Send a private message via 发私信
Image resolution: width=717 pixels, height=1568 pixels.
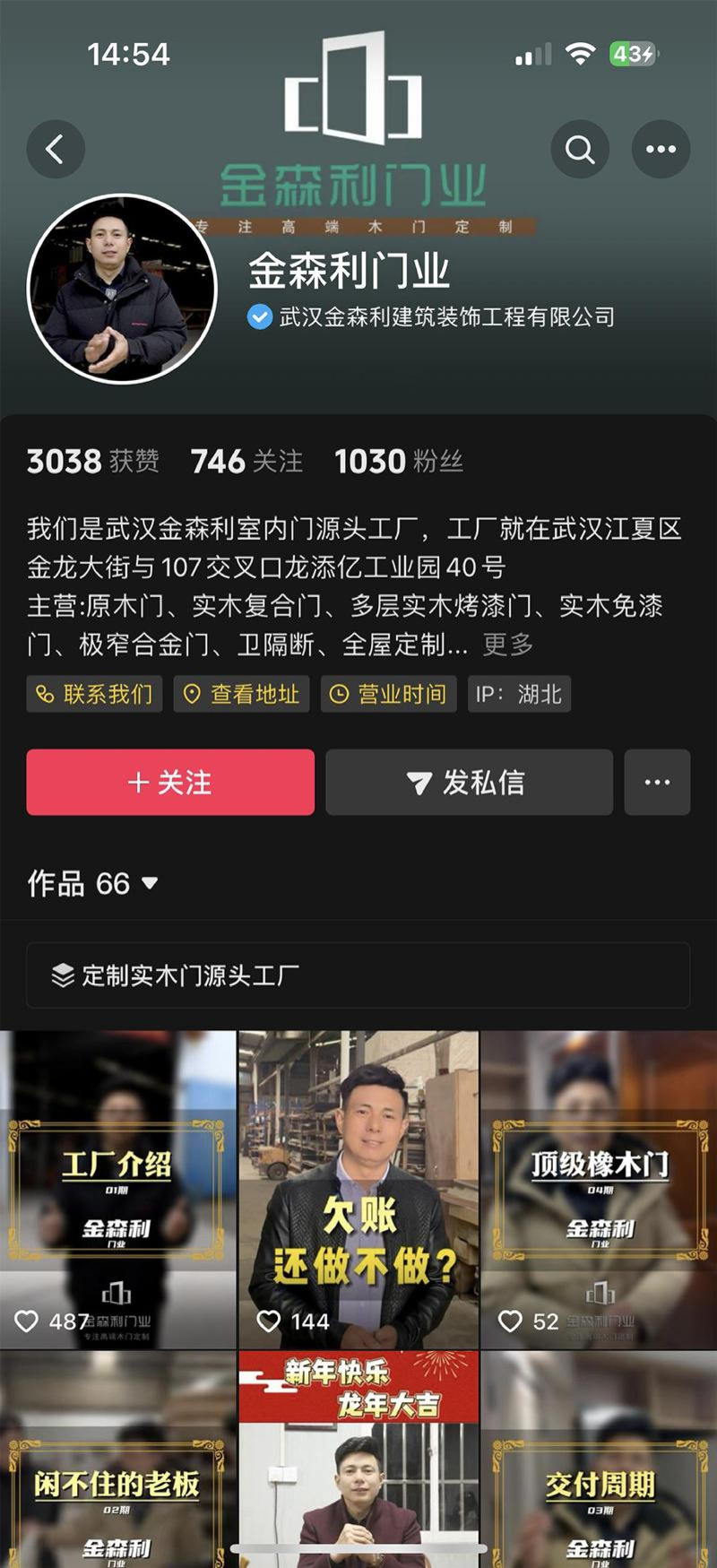click(469, 782)
